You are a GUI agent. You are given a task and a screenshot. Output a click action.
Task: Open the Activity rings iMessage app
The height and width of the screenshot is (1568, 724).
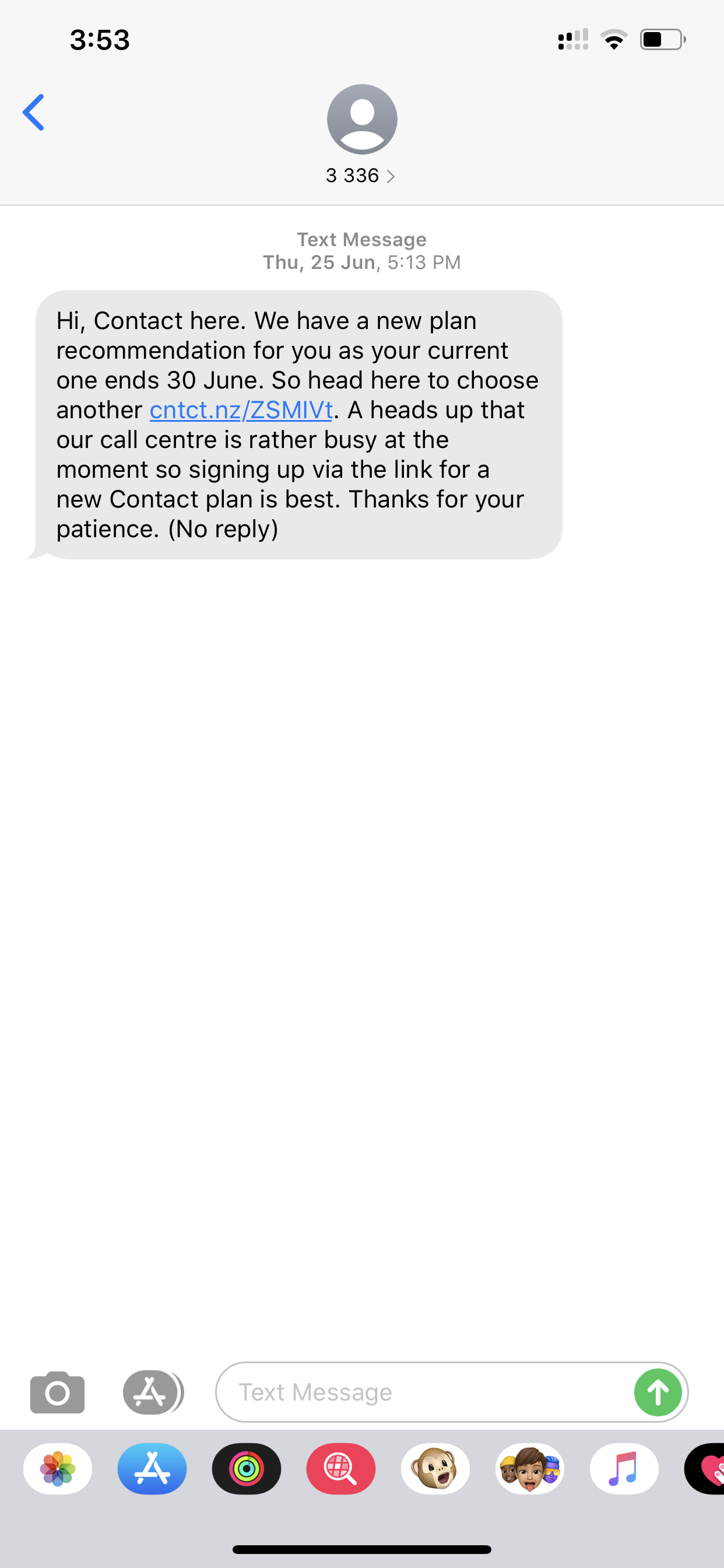click(x=247, y=1469)
